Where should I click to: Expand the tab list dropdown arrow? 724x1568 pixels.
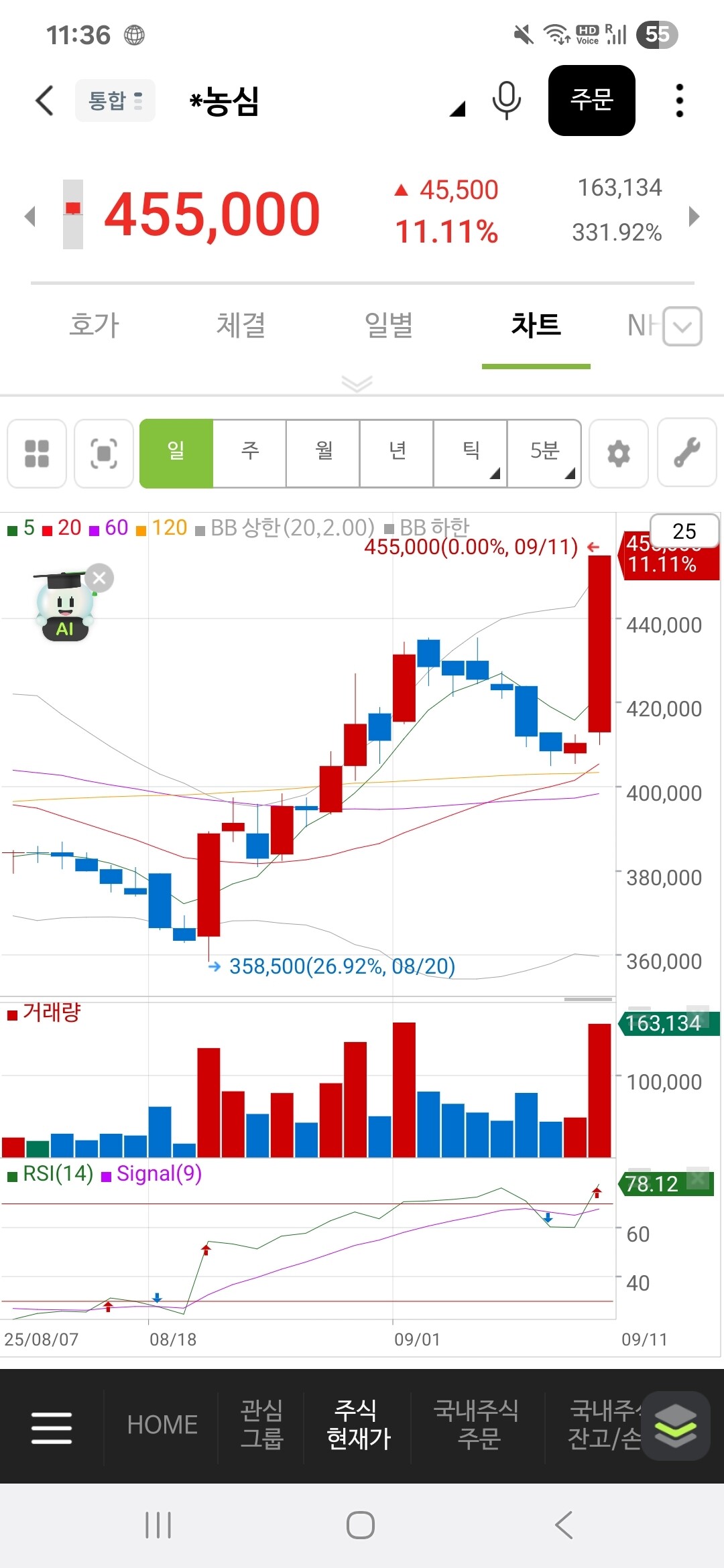pyautogui.click(x=682, y=326)
